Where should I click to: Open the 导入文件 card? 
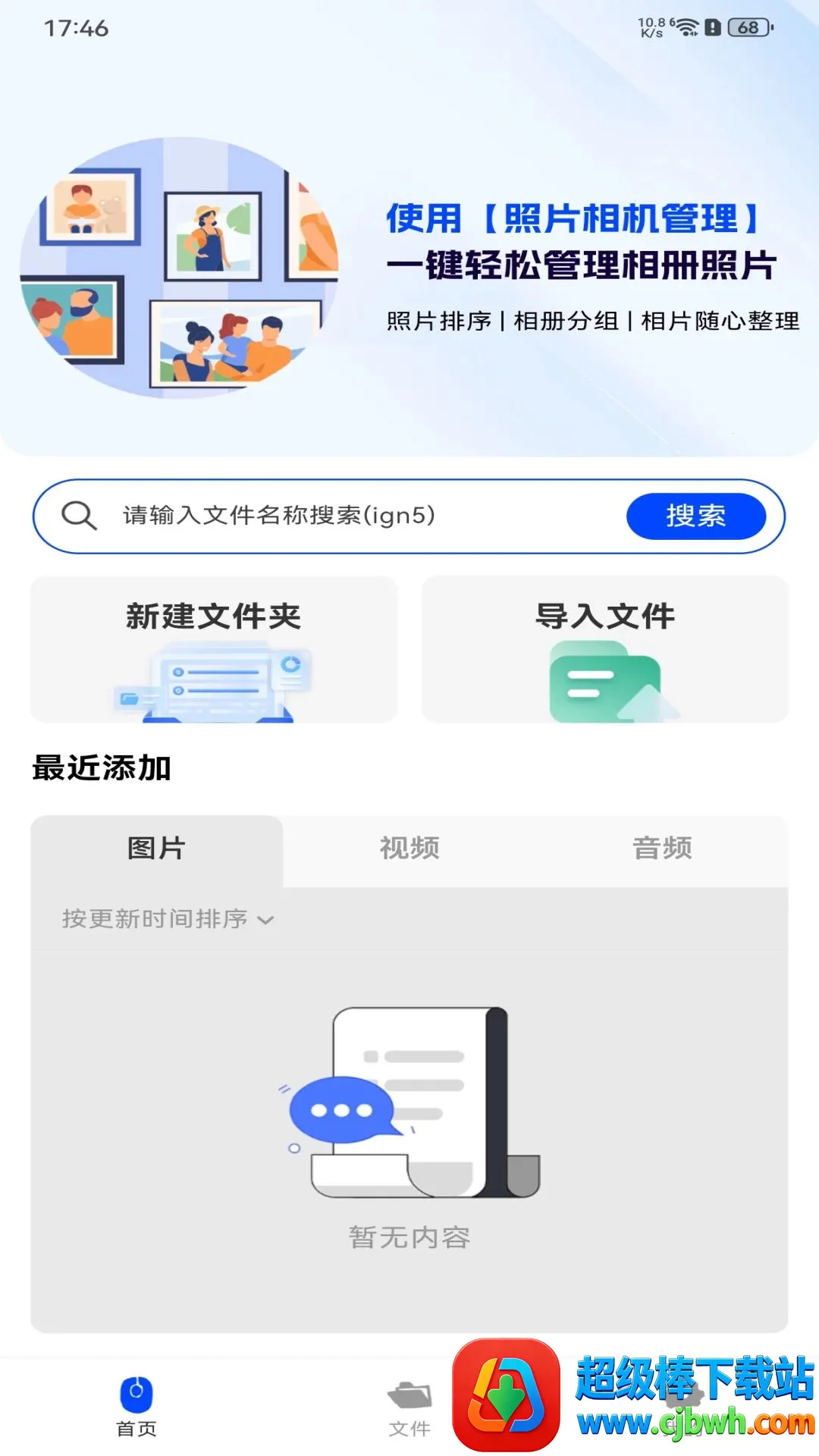coord(605,649)
